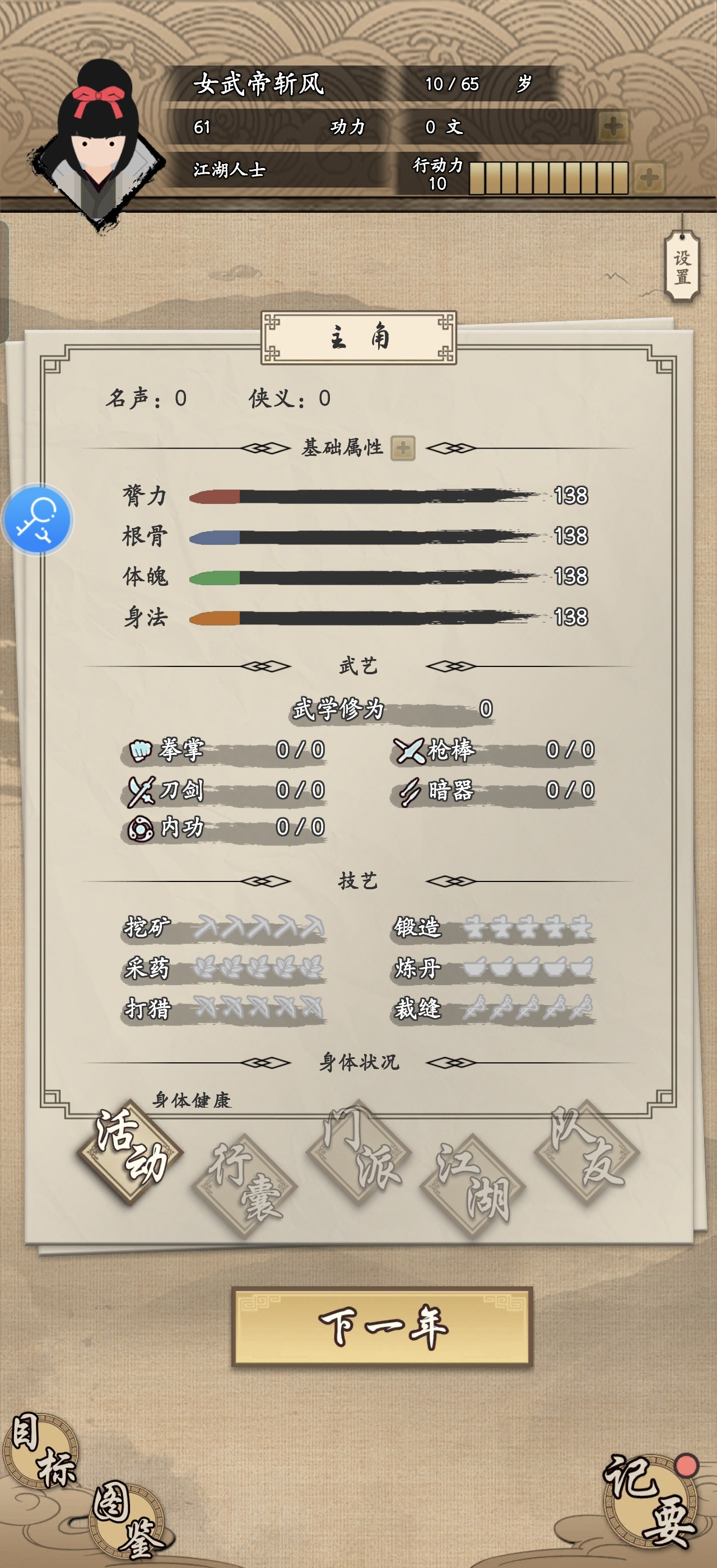This screenshot has width=717, height=1568.
Task: Select the 活动 tab
Action: coord(131,1151)
